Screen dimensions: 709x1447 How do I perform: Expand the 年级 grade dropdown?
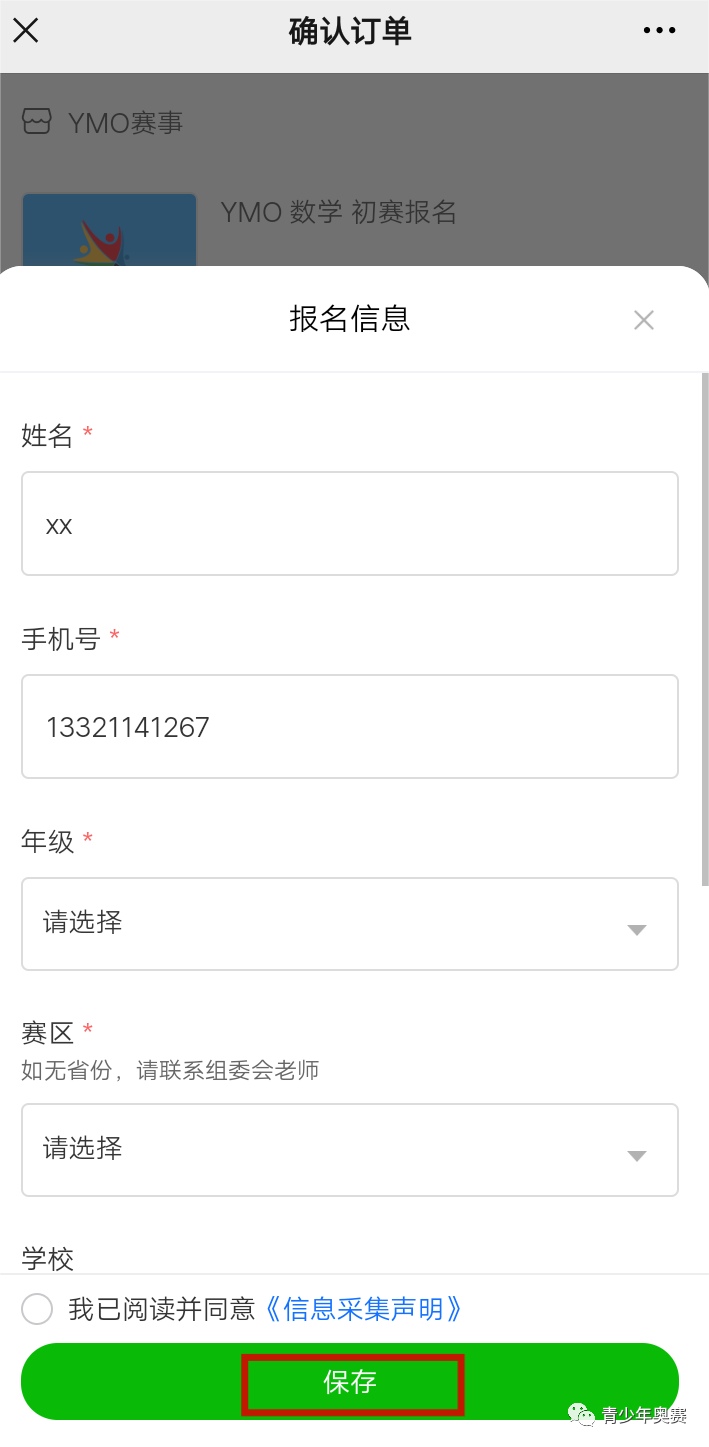350,924
